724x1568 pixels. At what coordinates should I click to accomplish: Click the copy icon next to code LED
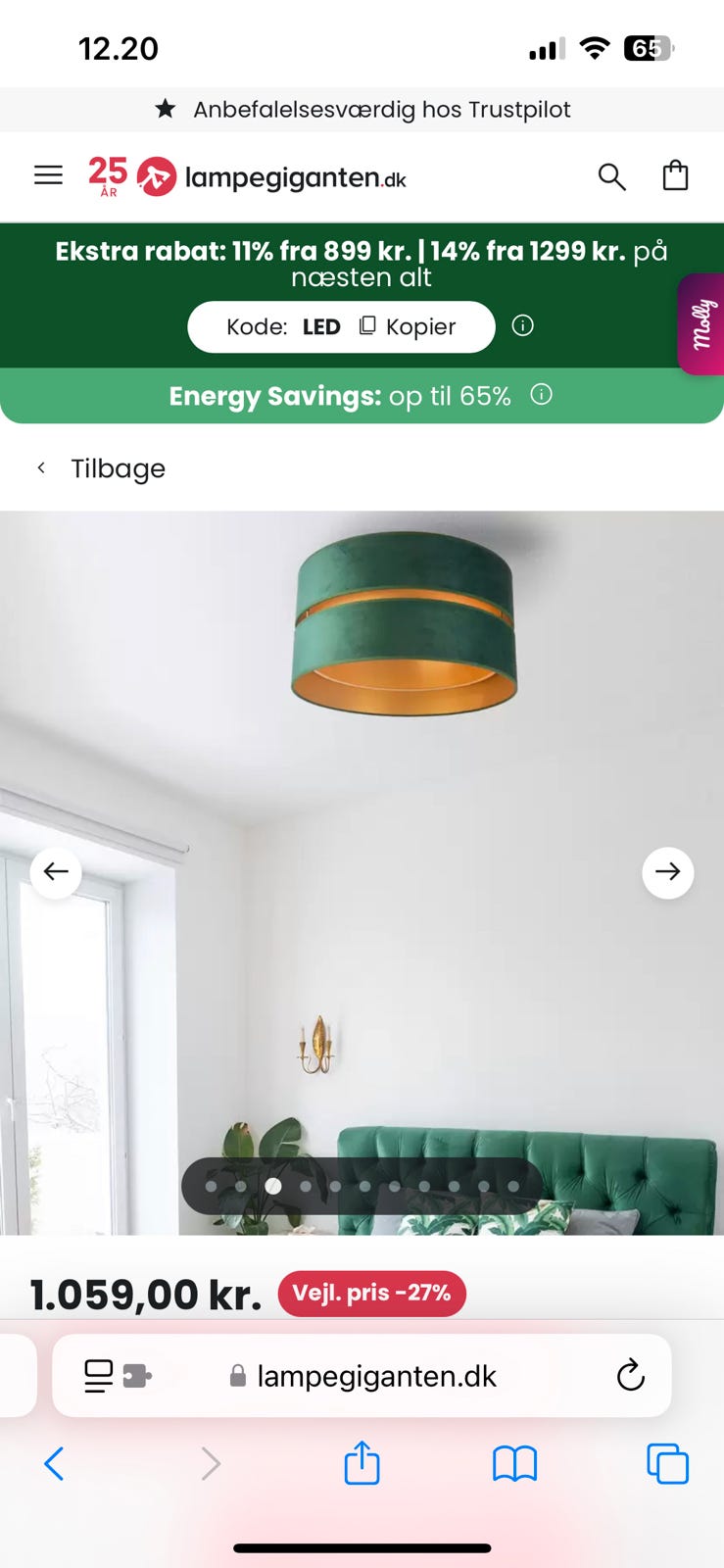[x=366, y=325]
